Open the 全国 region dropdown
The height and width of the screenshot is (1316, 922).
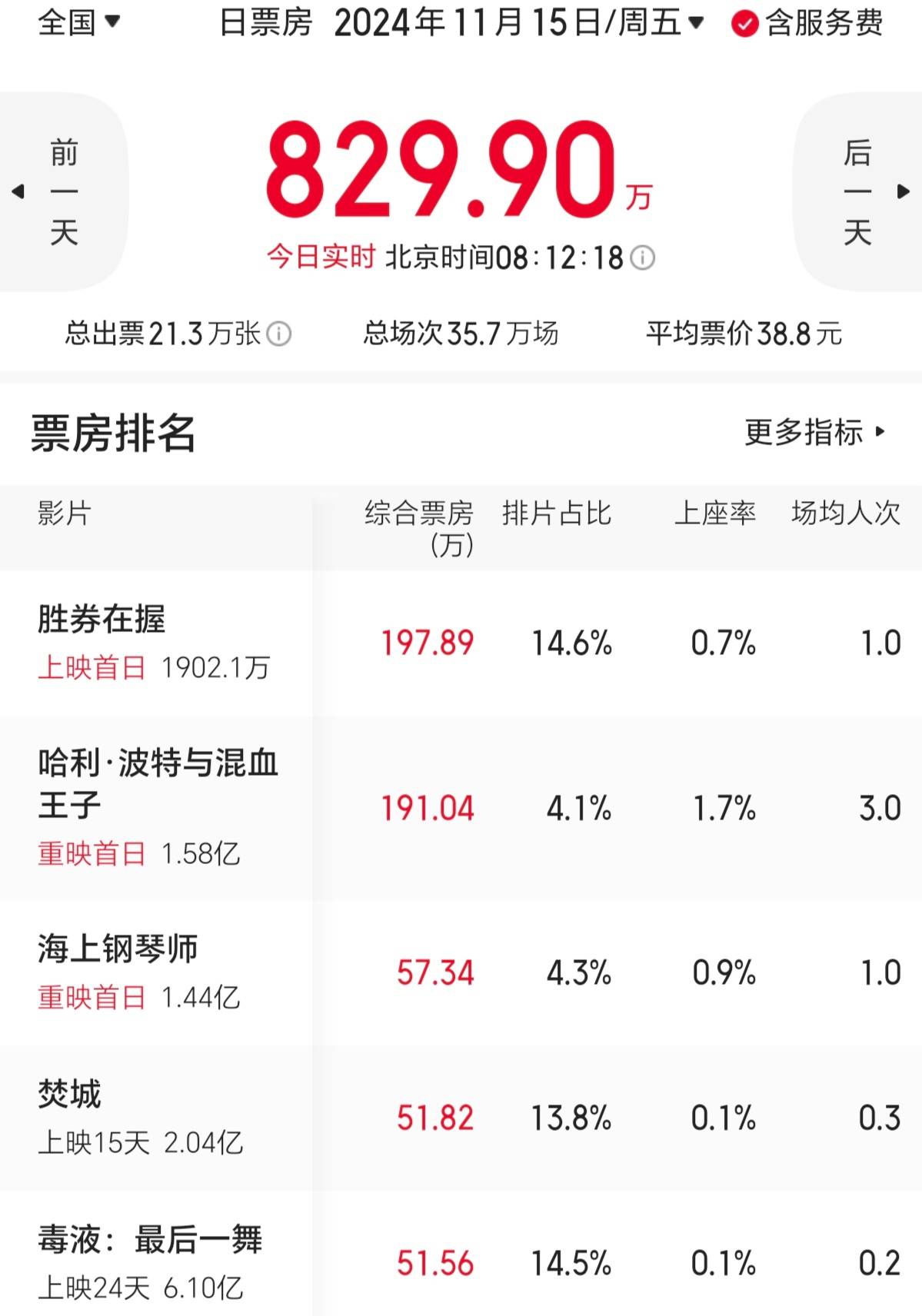(x=78, y=22)
